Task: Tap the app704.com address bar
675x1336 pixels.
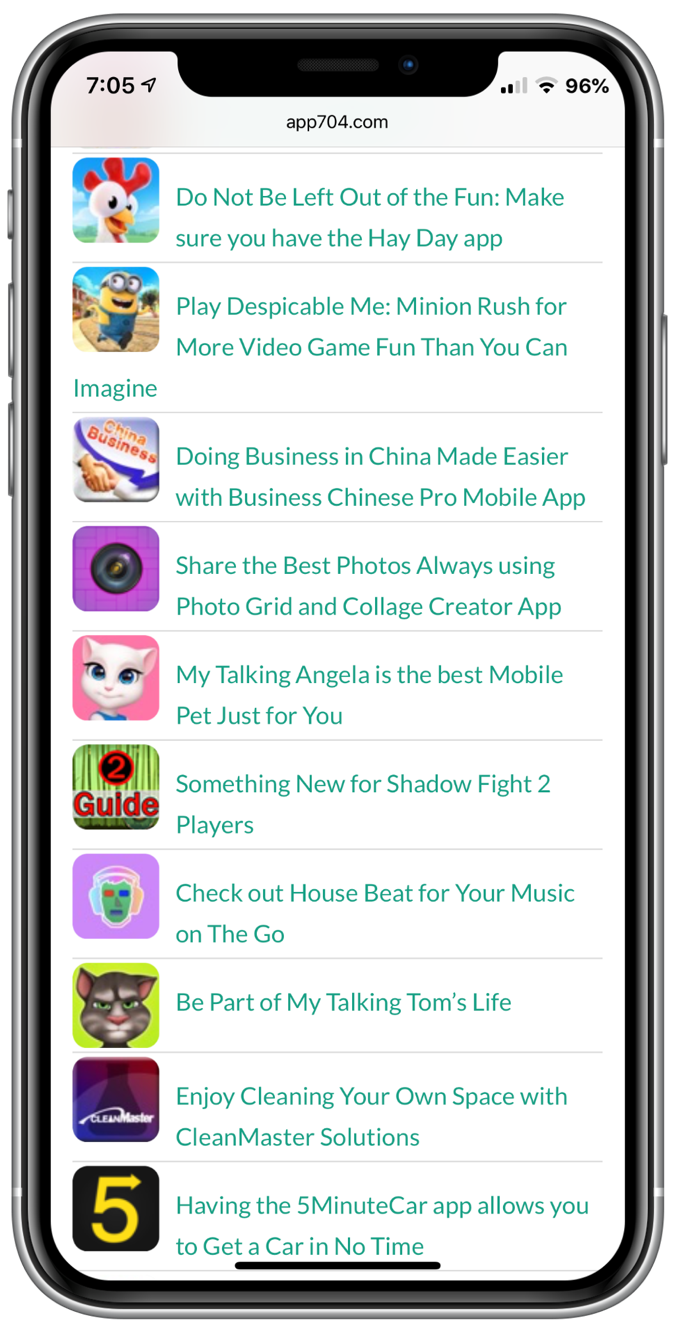Action: 337,122
